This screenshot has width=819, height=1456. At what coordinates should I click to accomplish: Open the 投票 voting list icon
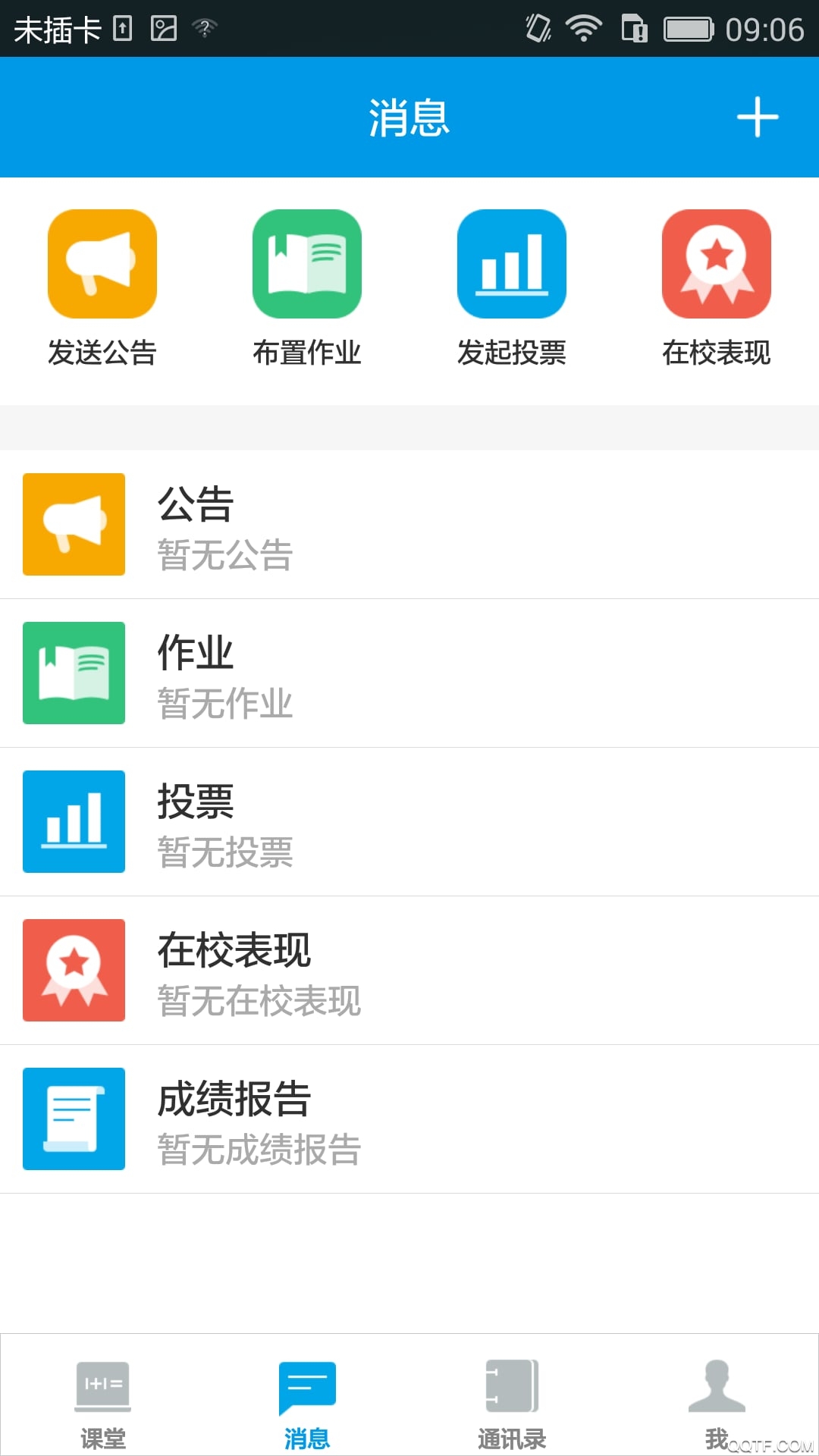tap(74, 822)
